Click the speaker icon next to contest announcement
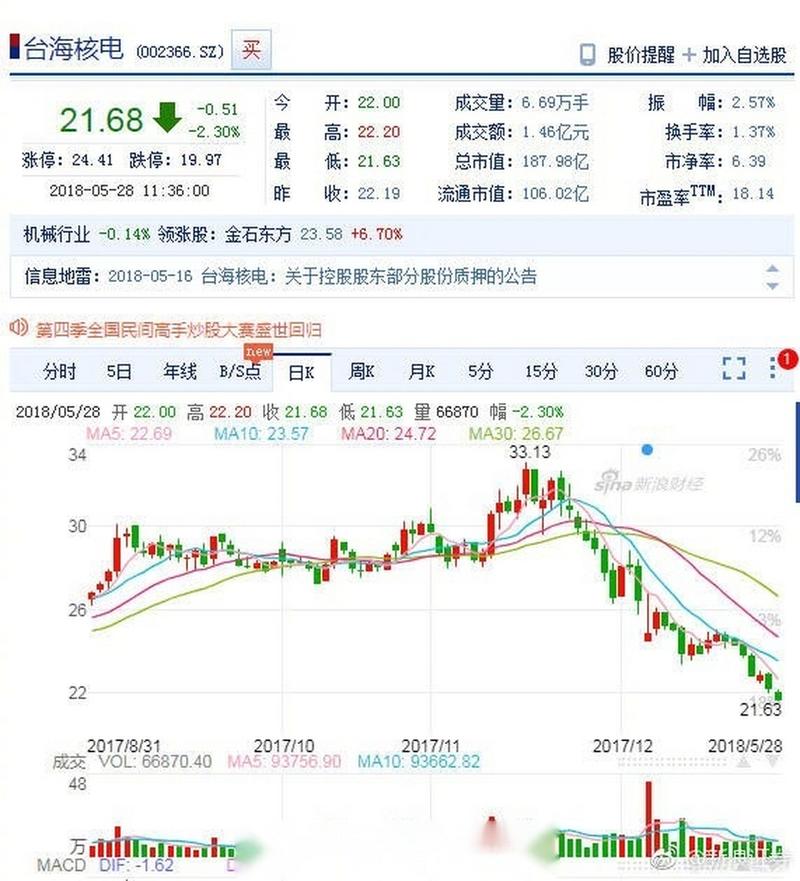Viewport: 800px width, 881px height. 17,327
